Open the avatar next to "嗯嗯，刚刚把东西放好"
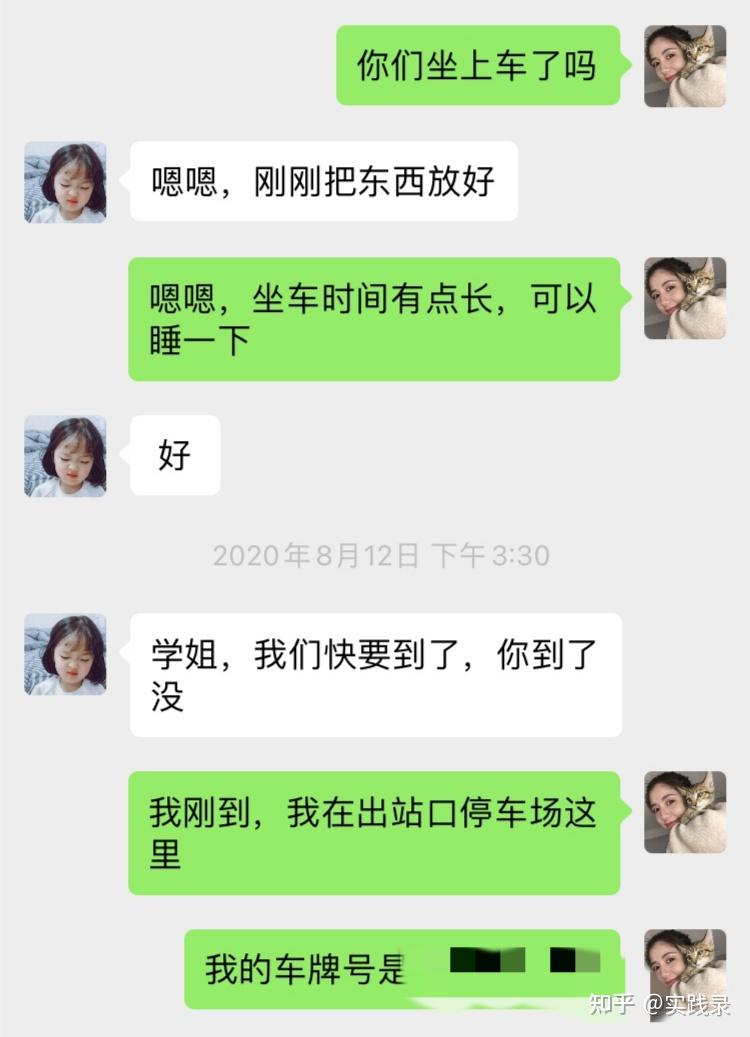750x1037 pixels. click(65, 182)
